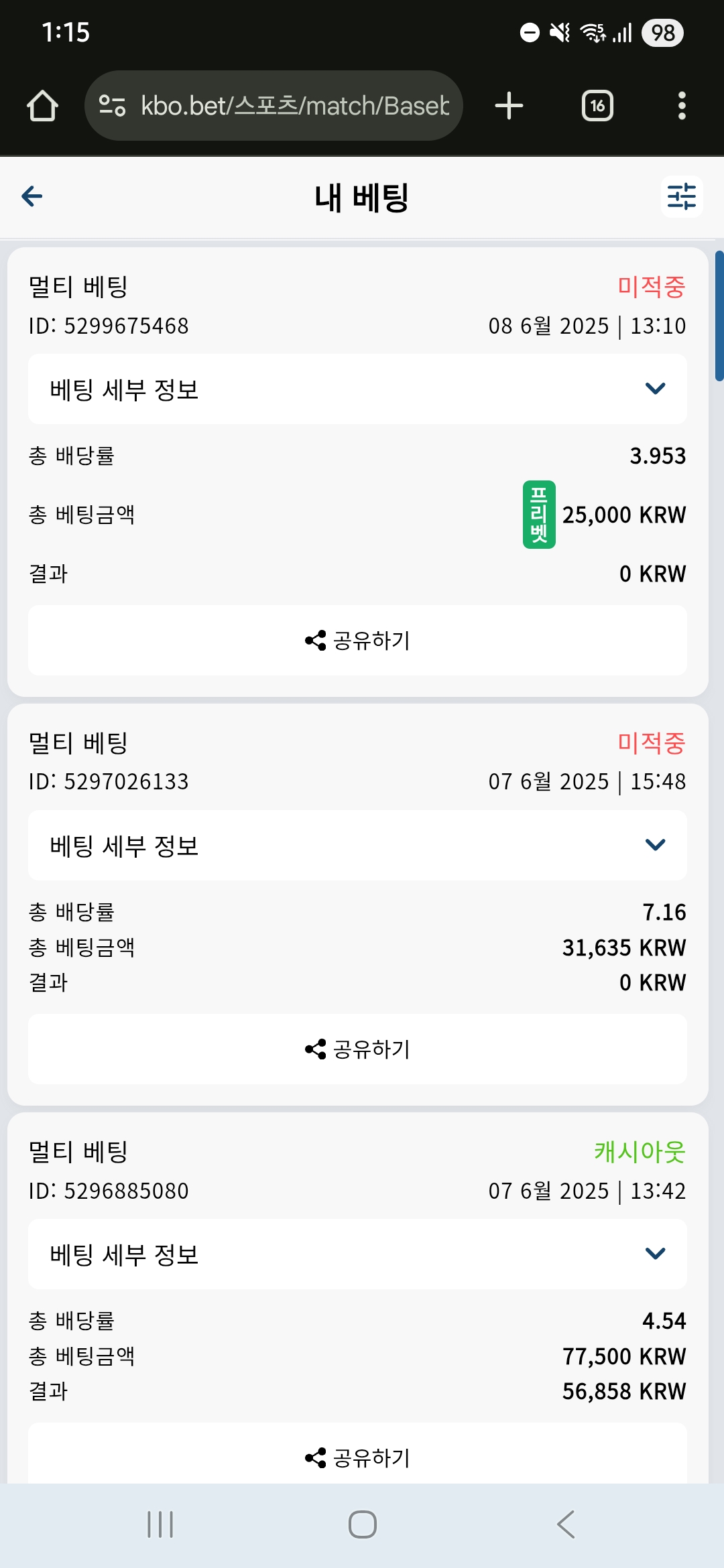Screen dimensions: 724x1568
Task: Tap the kbo.bet address bar
Action: [274, 106]
